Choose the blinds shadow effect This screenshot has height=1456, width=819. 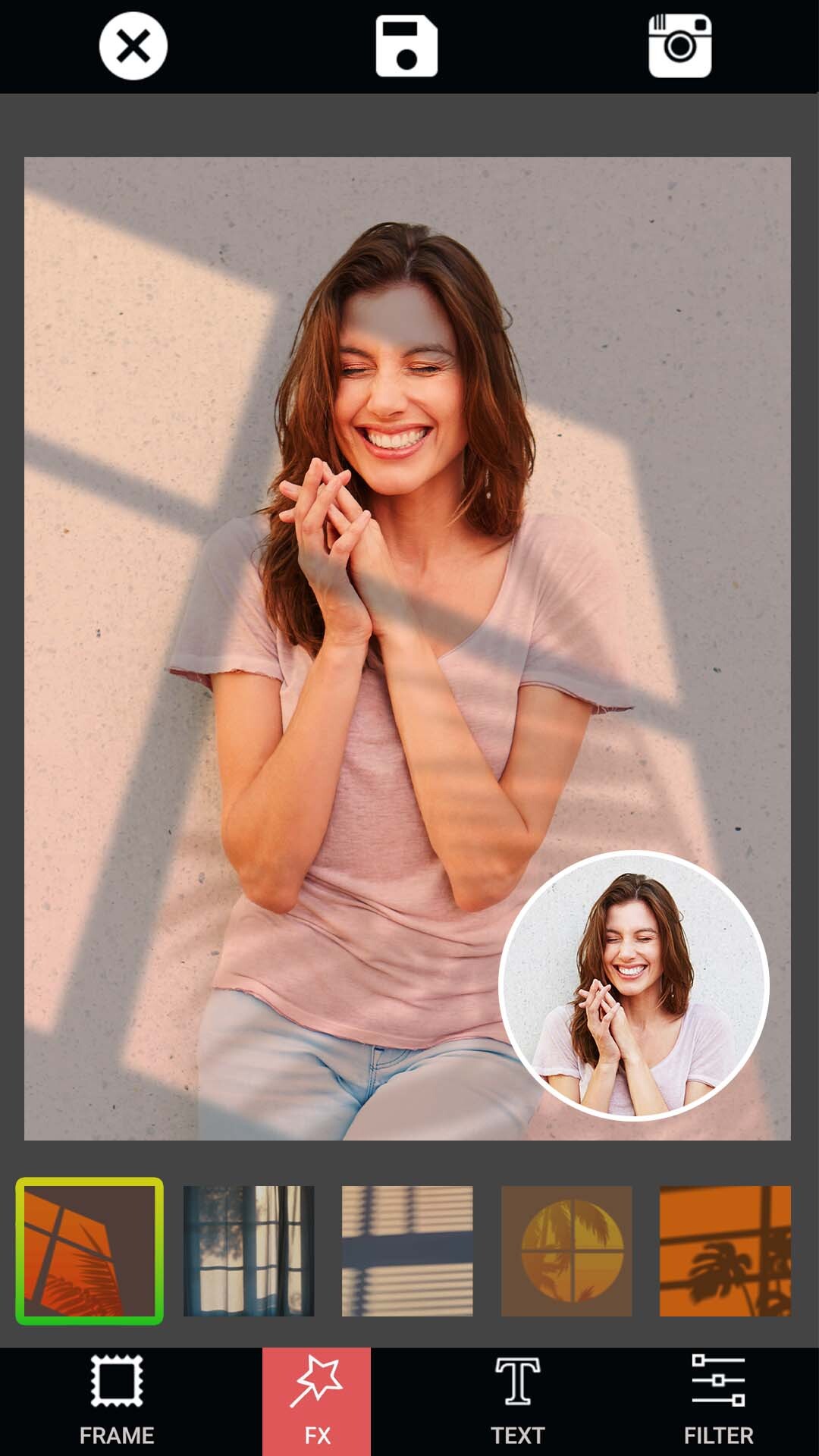[407, 1250]
